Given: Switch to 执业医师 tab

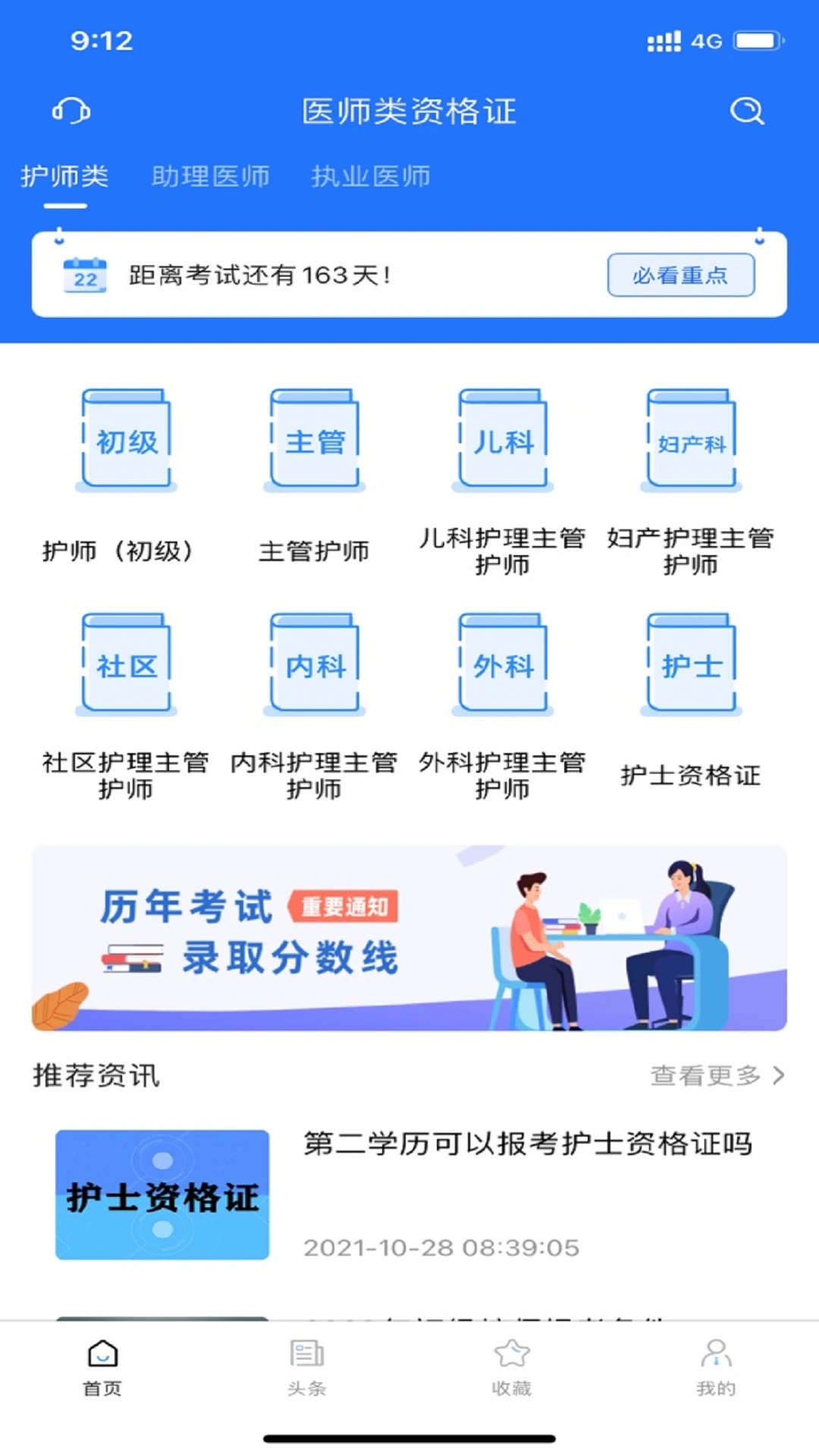Looking at the screenshot, I should point(370,177).
